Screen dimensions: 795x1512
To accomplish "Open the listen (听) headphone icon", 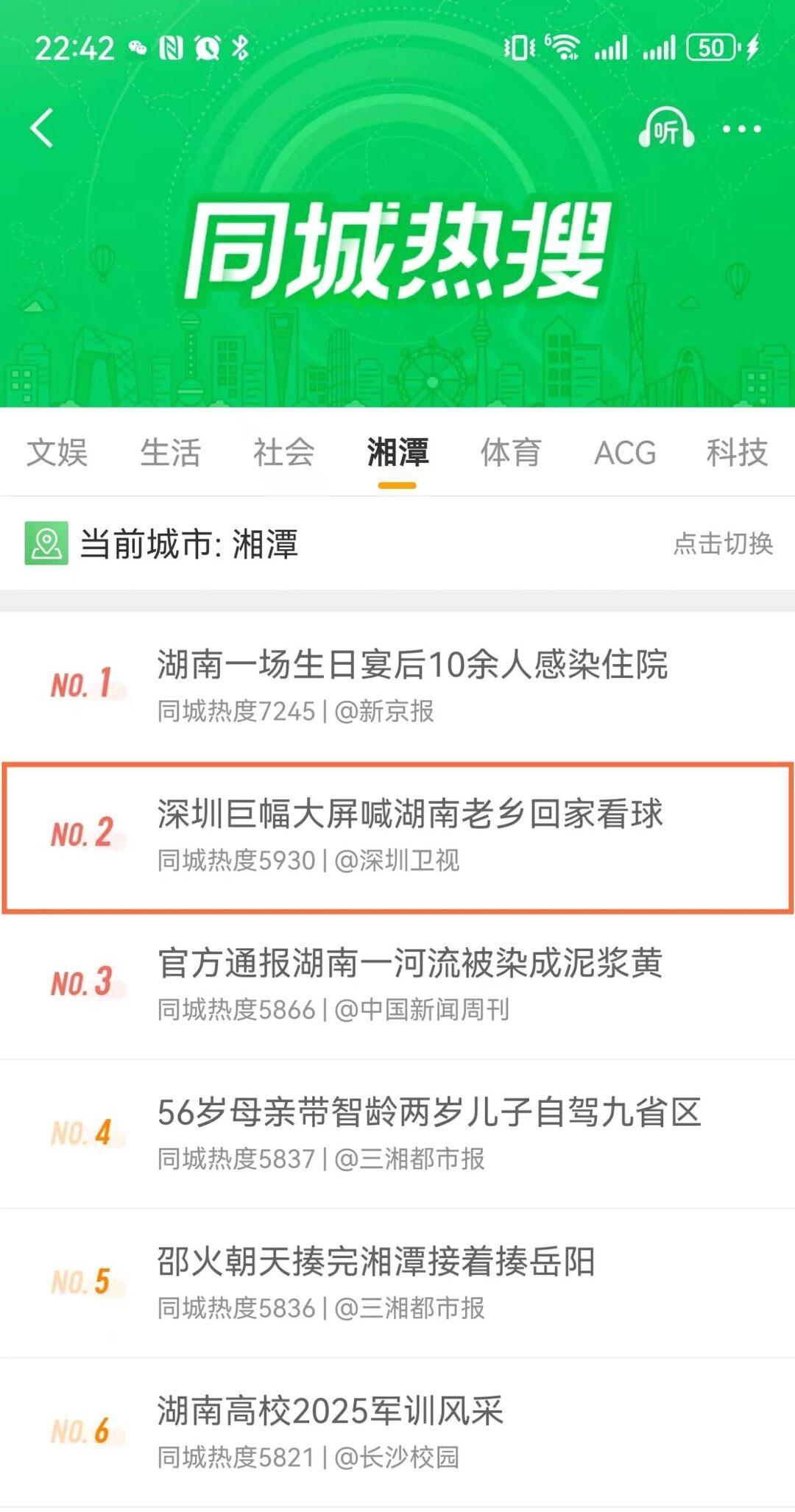I will pyautogui.click(x=665, y=130).
